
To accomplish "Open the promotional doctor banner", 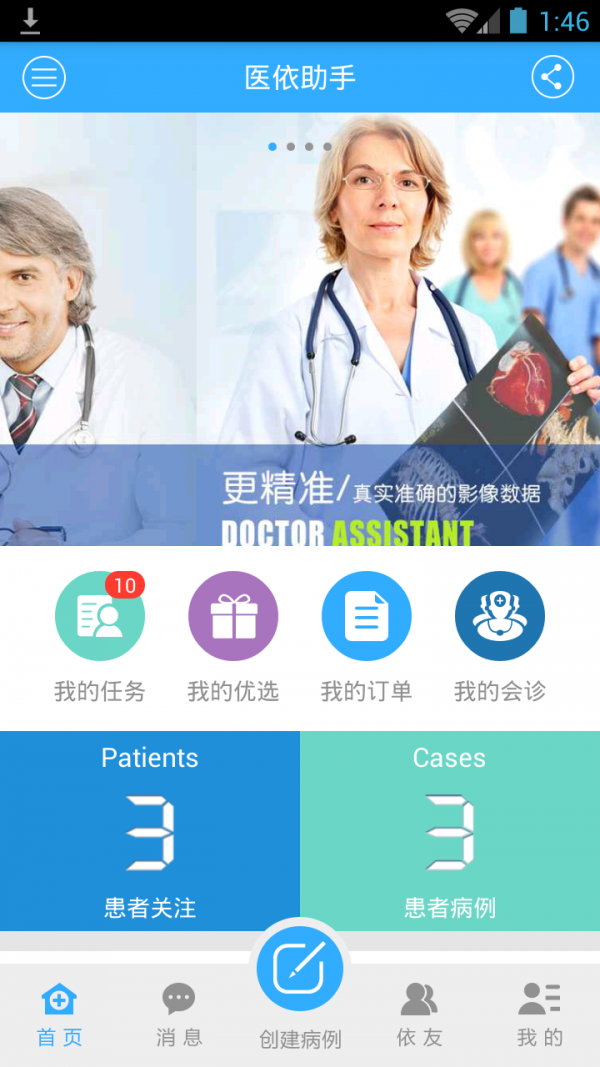I will [300, 329].
